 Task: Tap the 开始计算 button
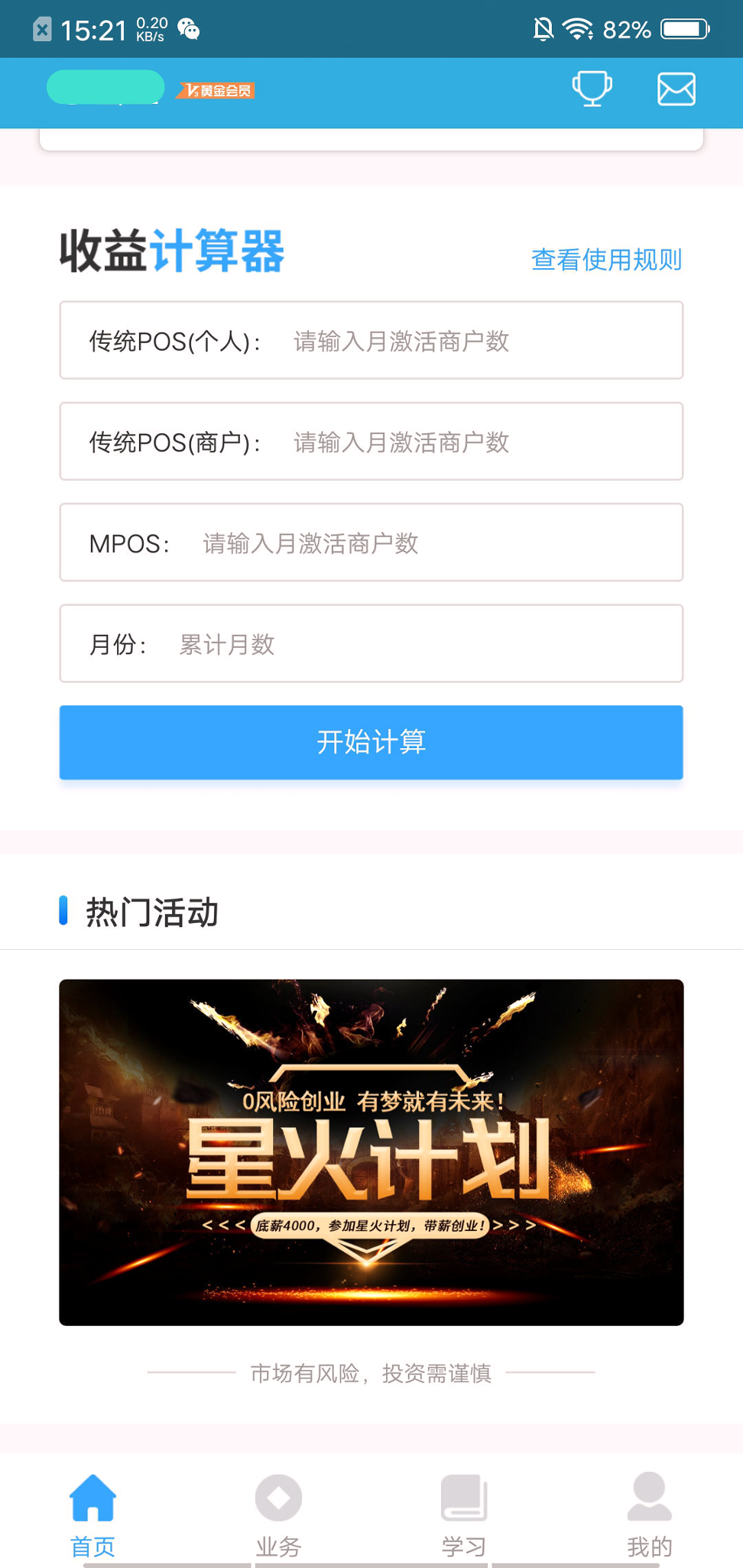click(x=371, y=742)
